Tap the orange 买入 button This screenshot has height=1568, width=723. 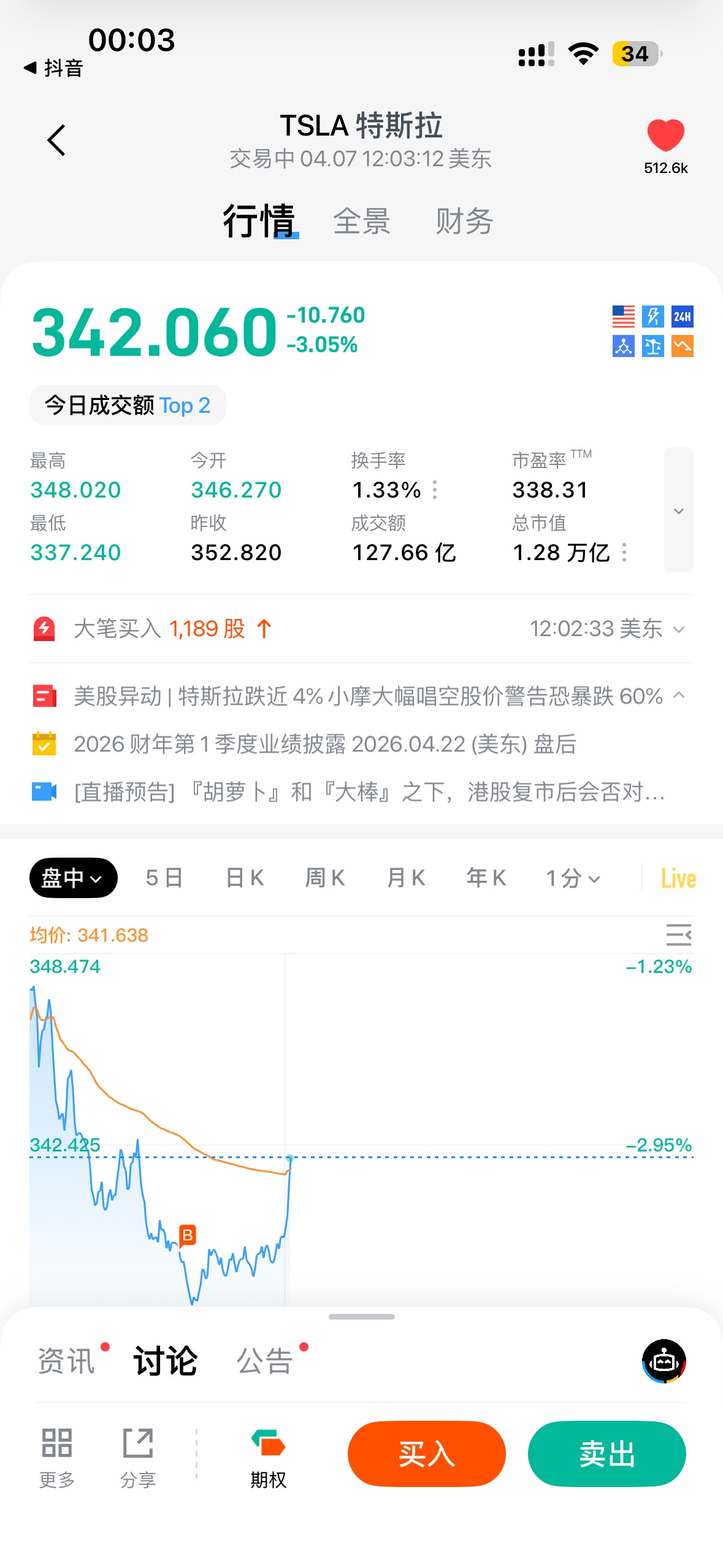[426, 1453]
